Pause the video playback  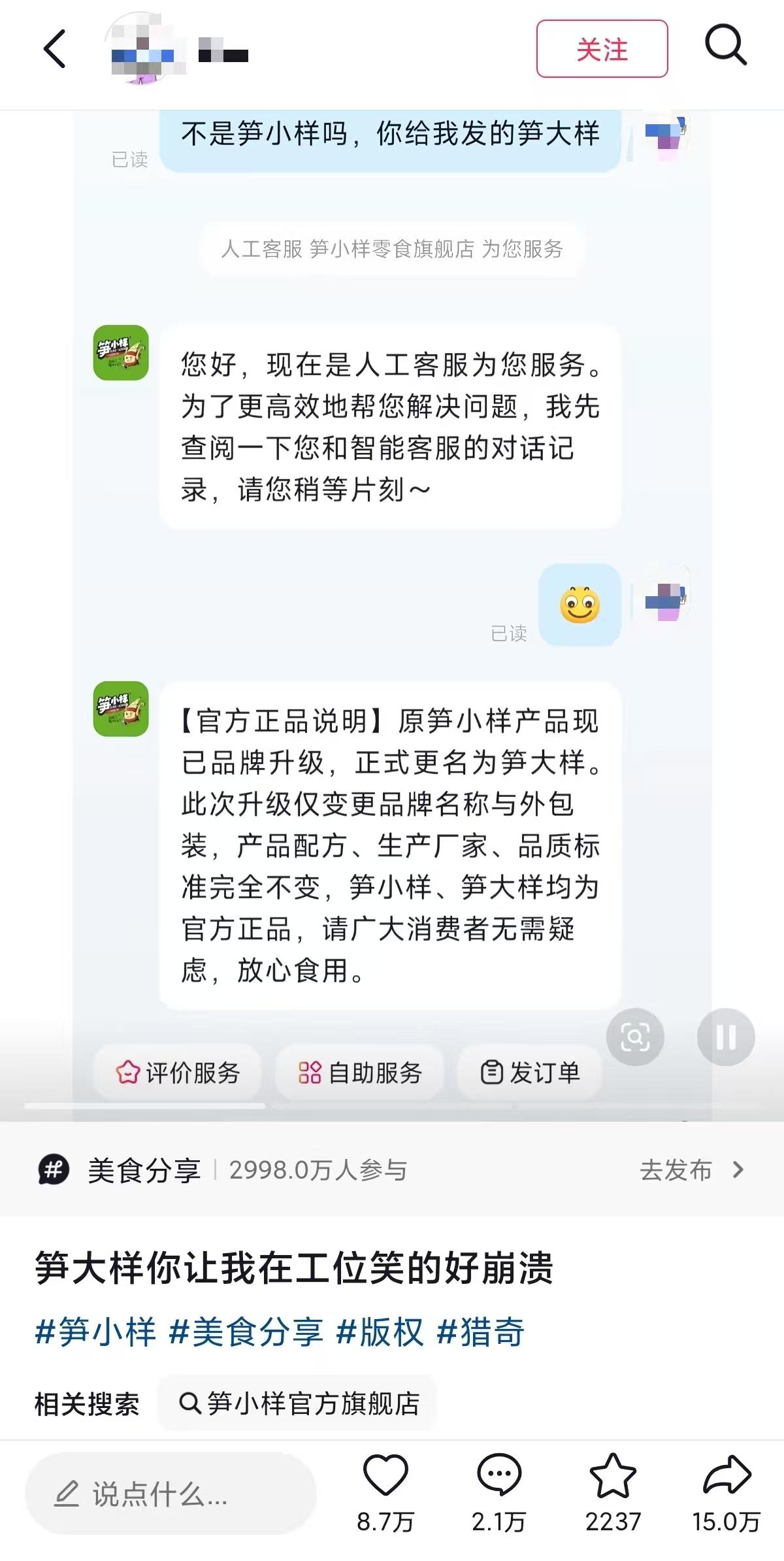(x=726, y=1037)
